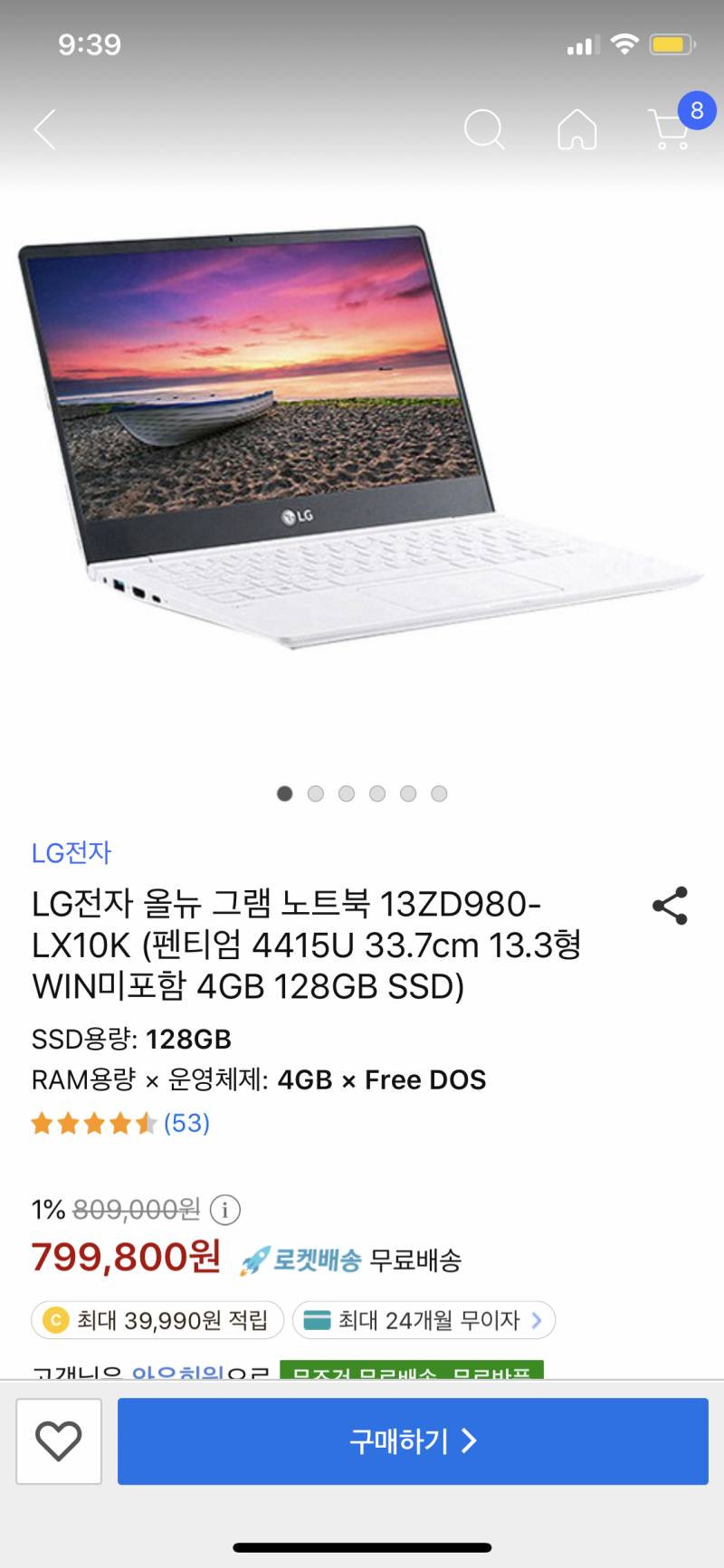Open the search icon
This screenshot has width=724, height=1568.
[x=485, y=128]
